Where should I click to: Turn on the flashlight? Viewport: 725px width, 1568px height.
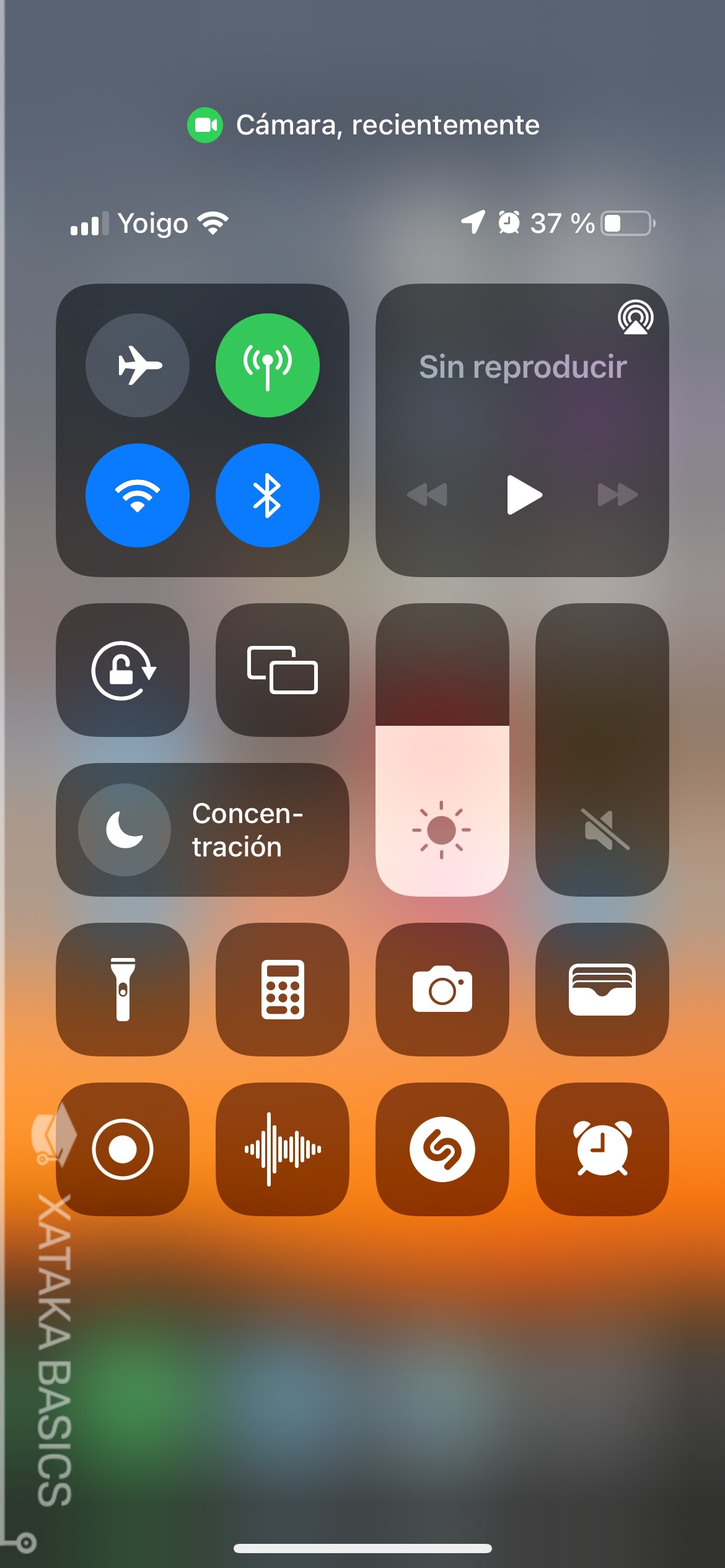123,990
